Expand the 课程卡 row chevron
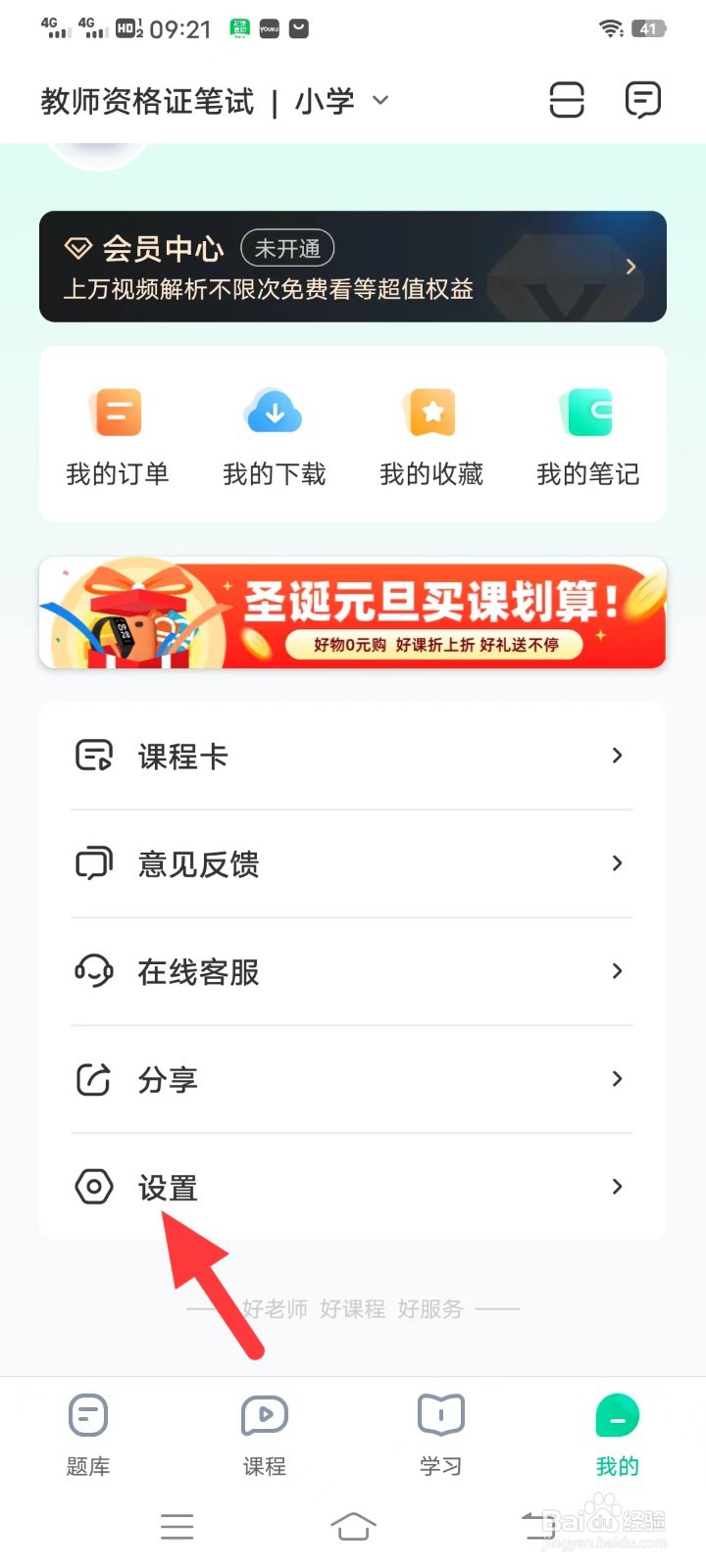This screenshot has height=1568, width=706. 617,756
